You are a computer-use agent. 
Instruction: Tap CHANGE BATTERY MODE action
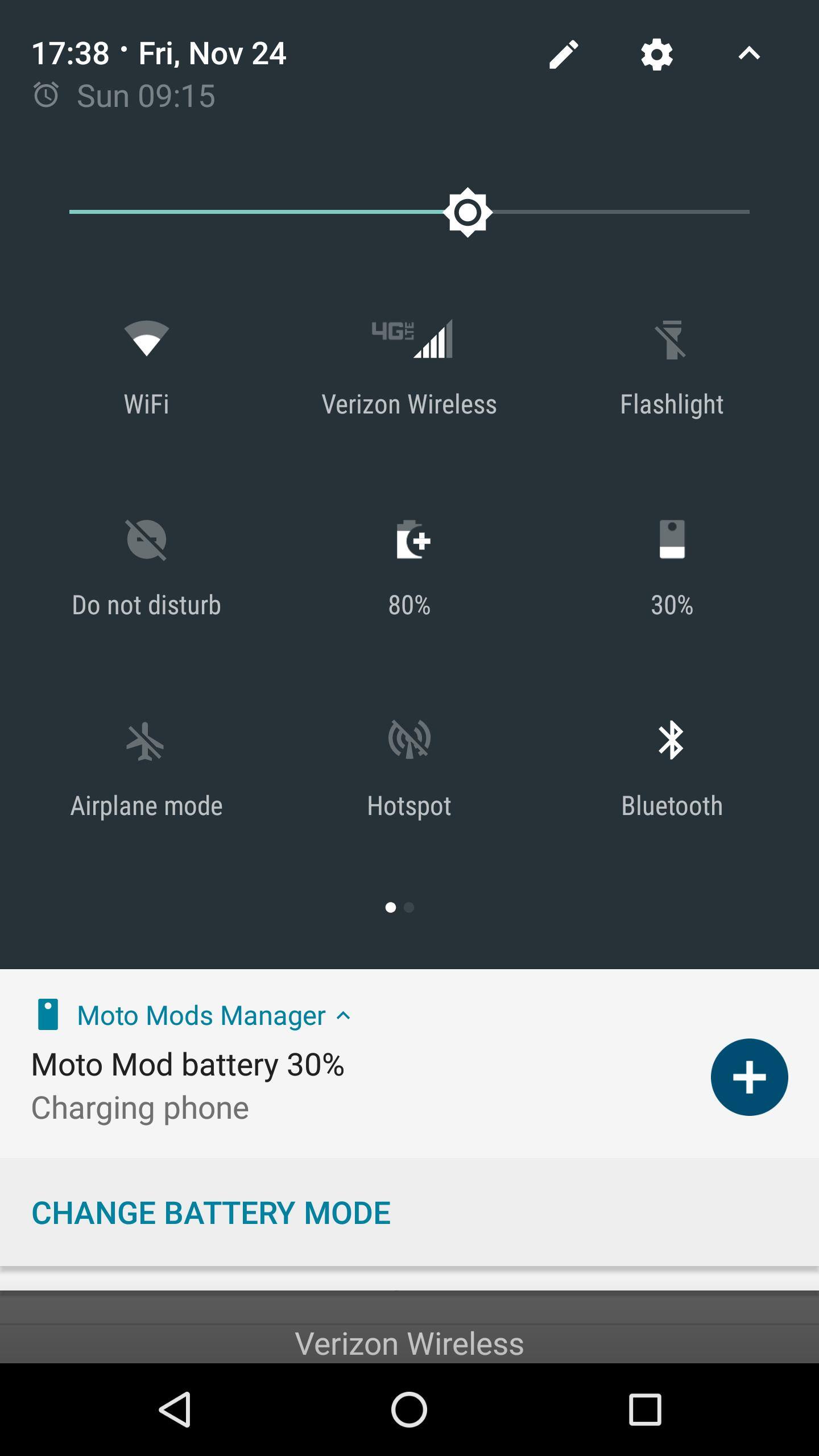pos(211,1213)
